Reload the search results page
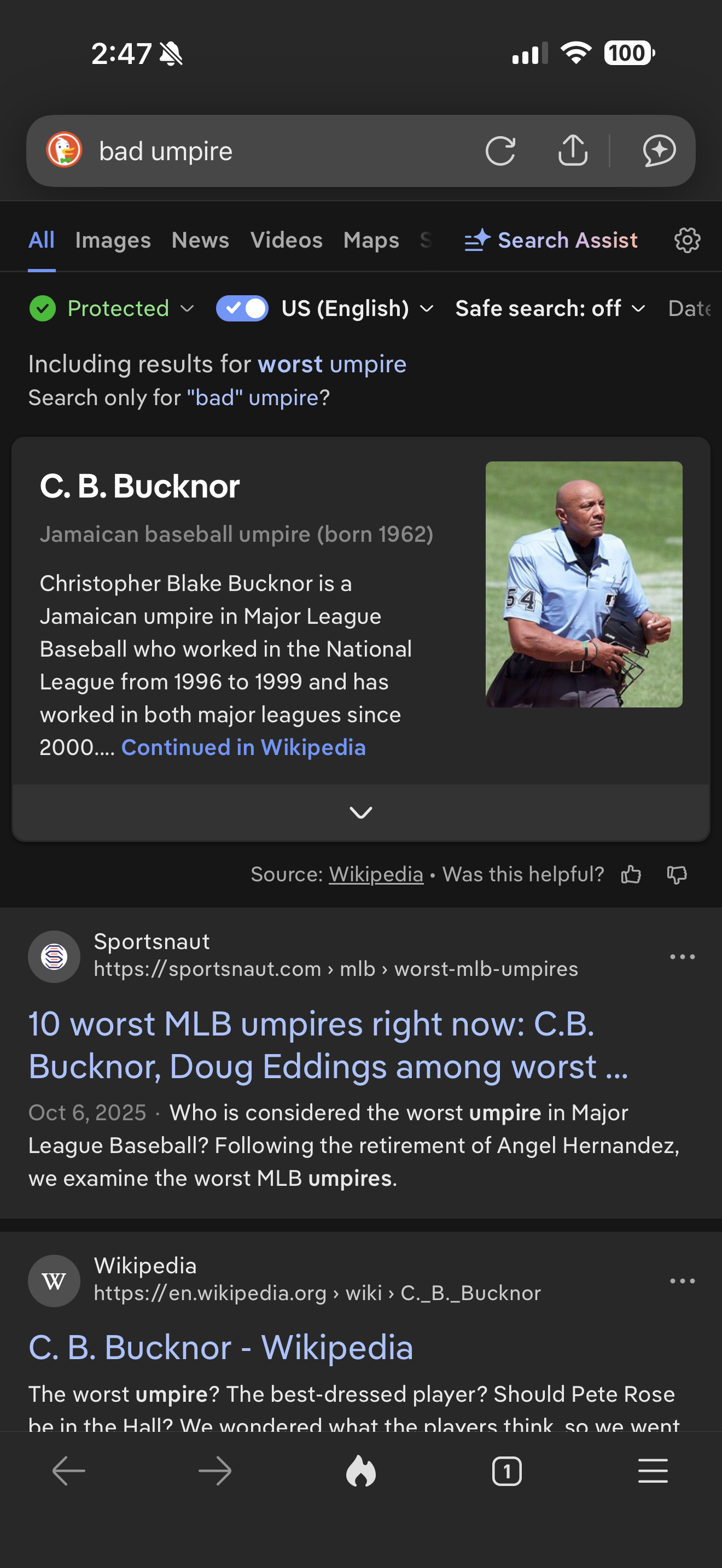Image resolution: width=722 pixels, height=1568 pixels. (500, 151)
